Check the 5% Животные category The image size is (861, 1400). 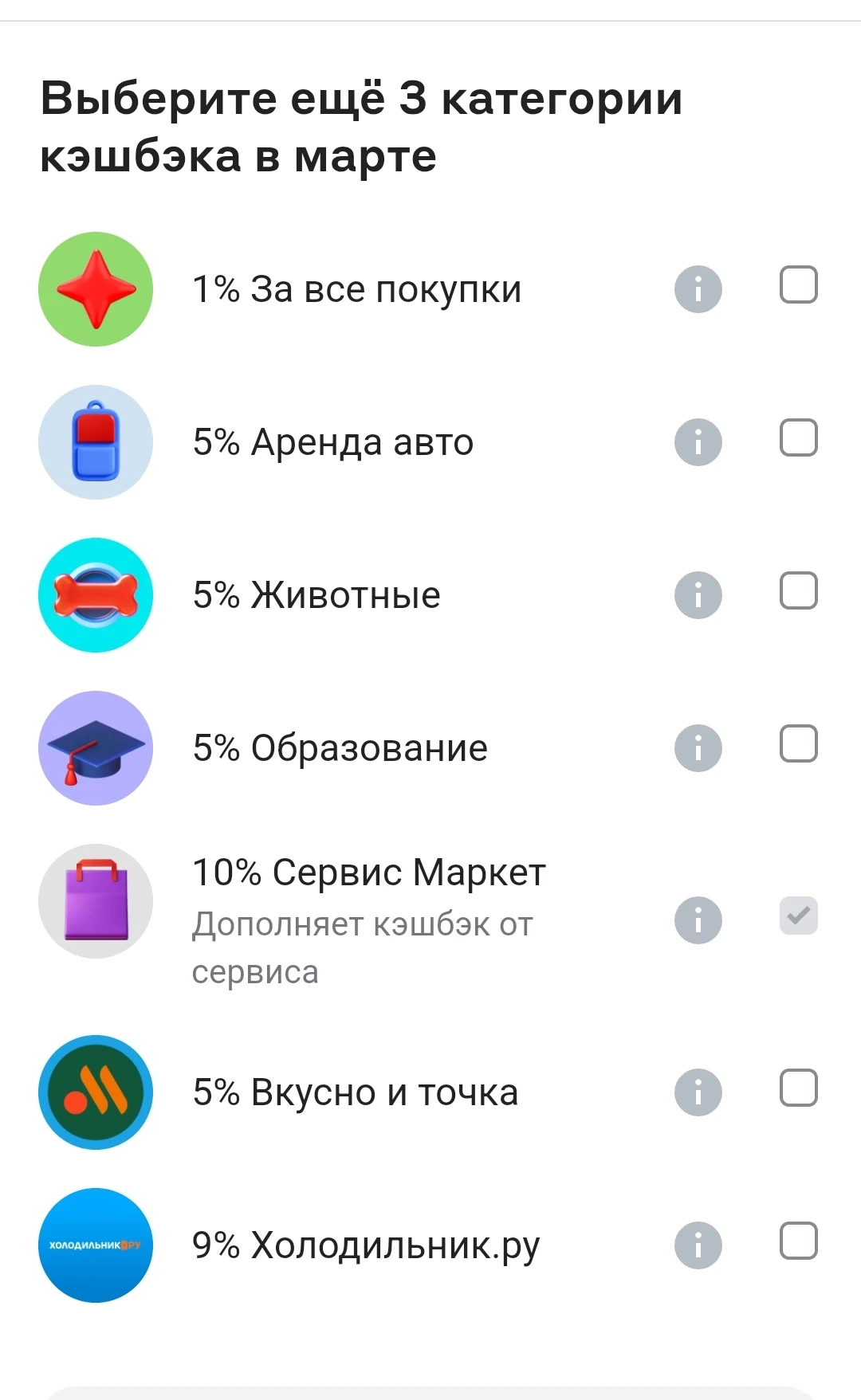pyautogui.click(x=798, y=591)
